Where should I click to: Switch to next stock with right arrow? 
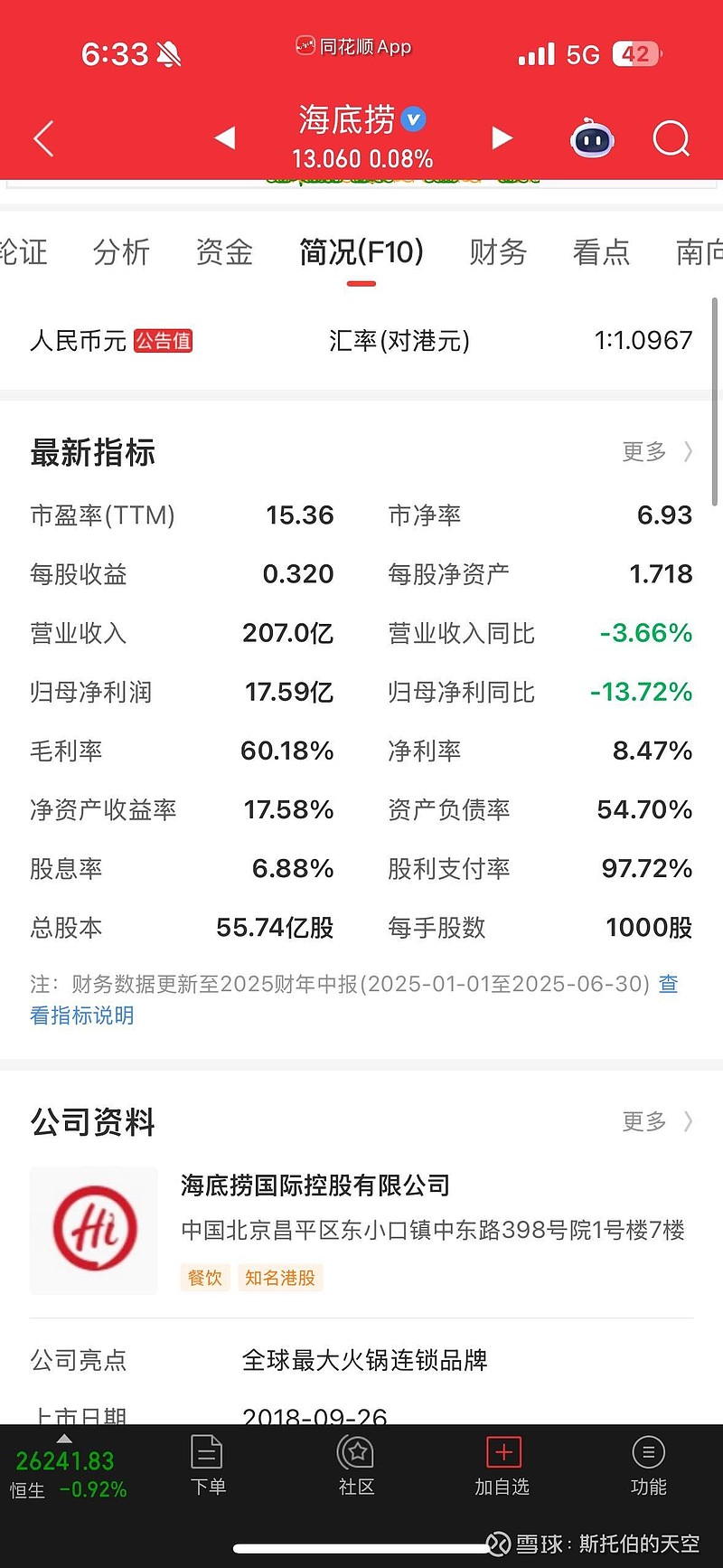[501, 137]
